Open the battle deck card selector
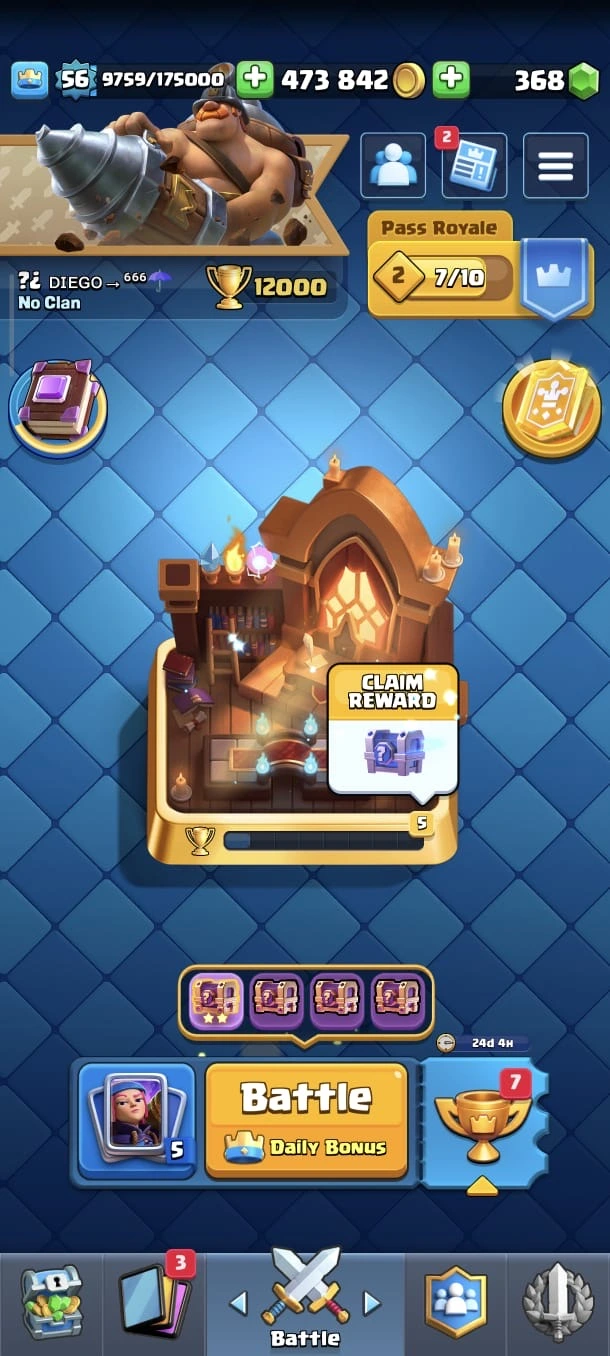610x1356 pixels. [136, 1117]
